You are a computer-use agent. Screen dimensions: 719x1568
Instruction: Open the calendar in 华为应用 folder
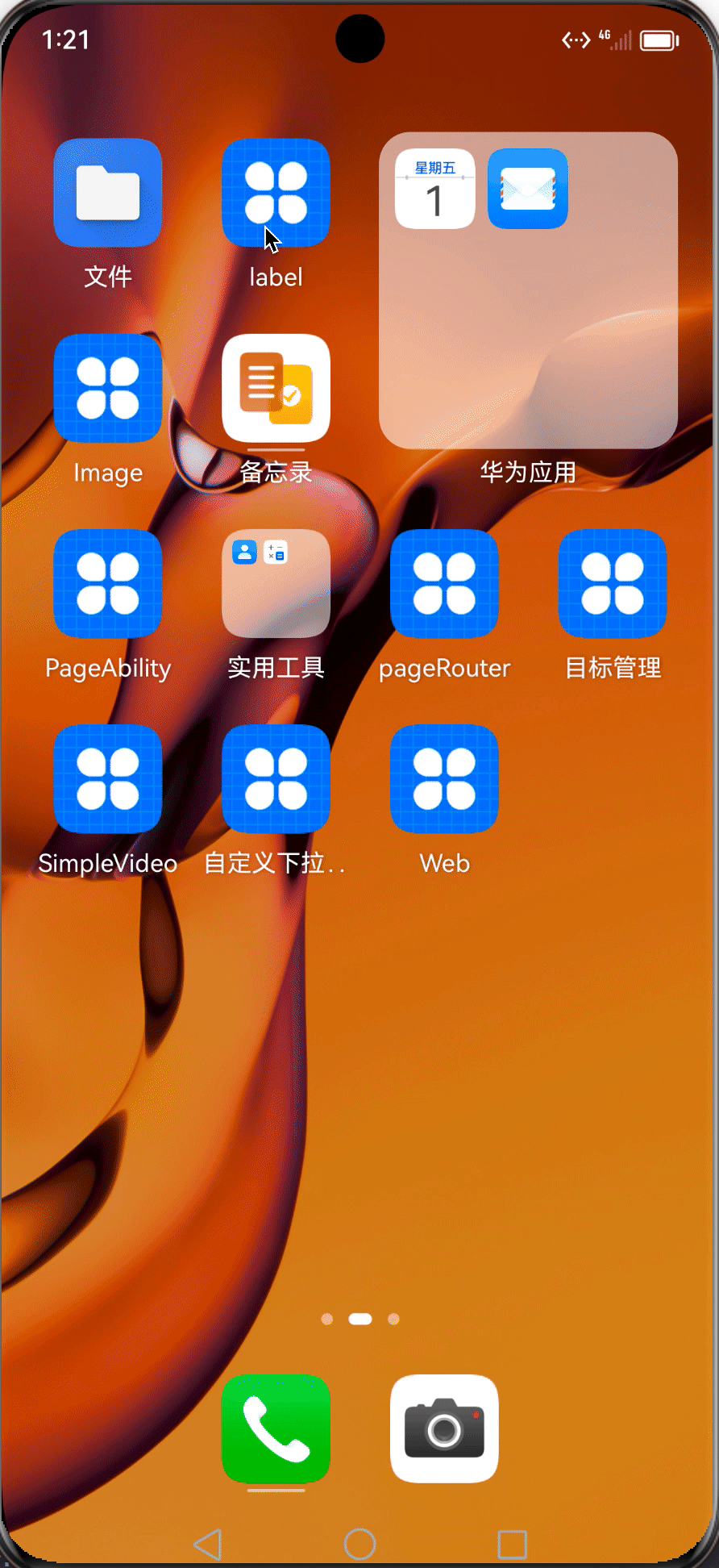tap(435, 189)
